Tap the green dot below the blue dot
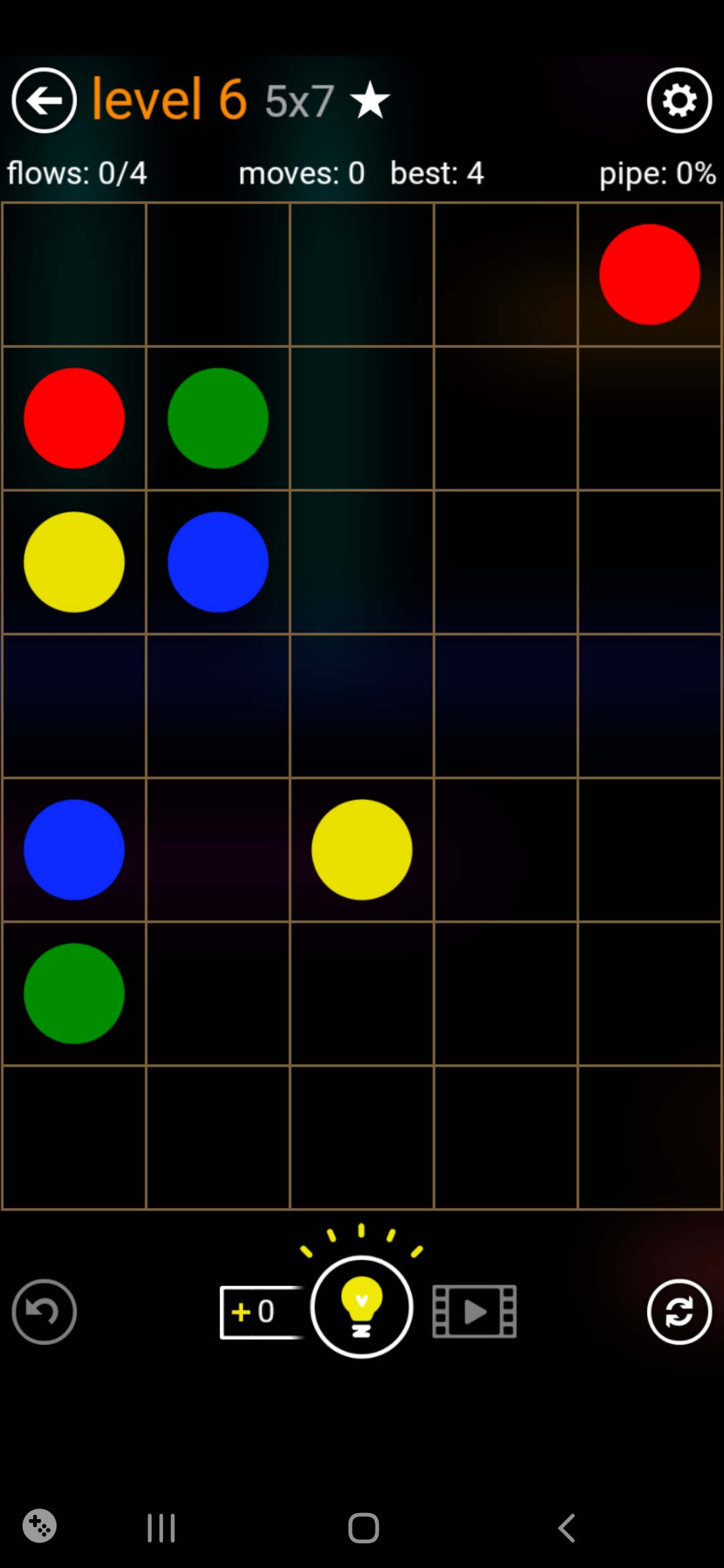The width and height of the screenshot is (724, 1568). (x=74, y=994)
